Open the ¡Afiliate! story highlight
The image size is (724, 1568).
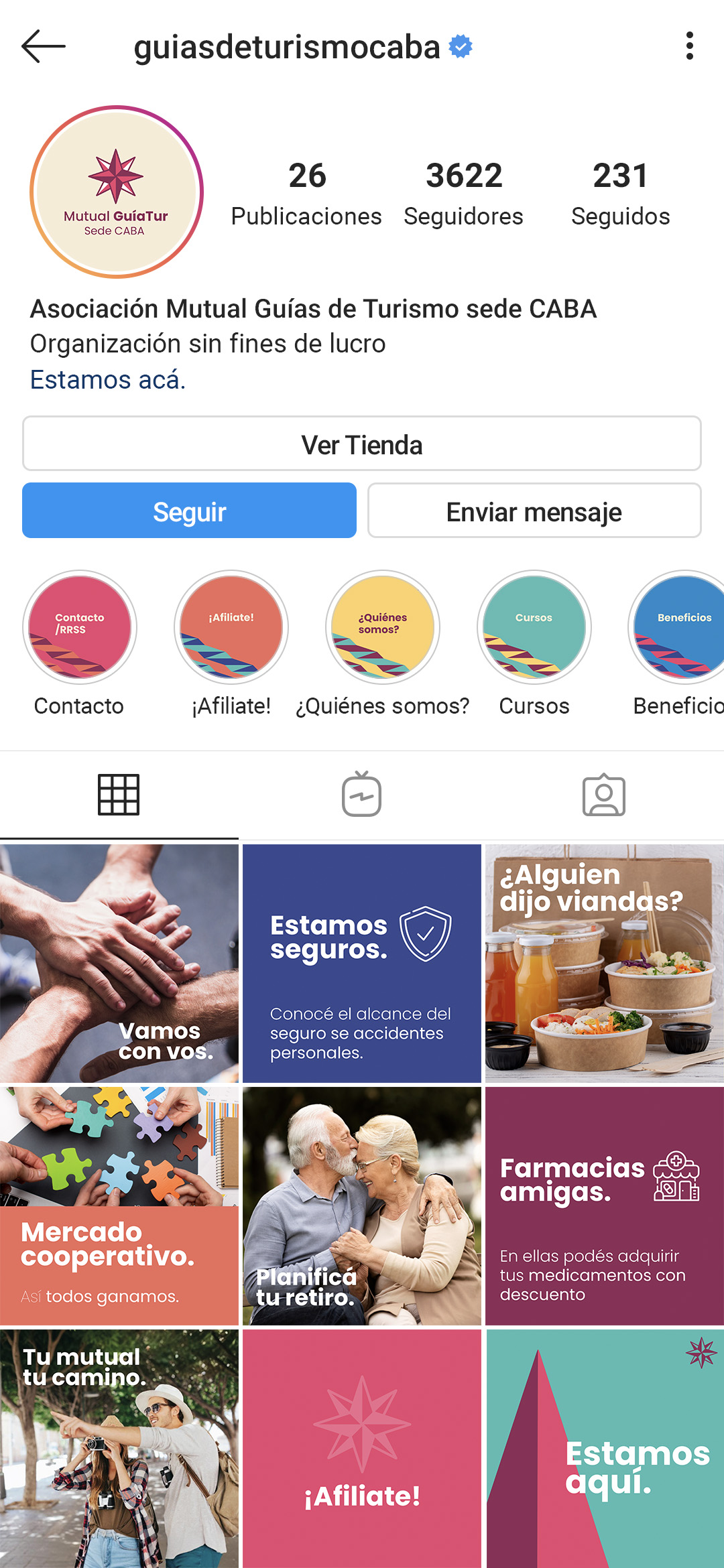[231, 628]
